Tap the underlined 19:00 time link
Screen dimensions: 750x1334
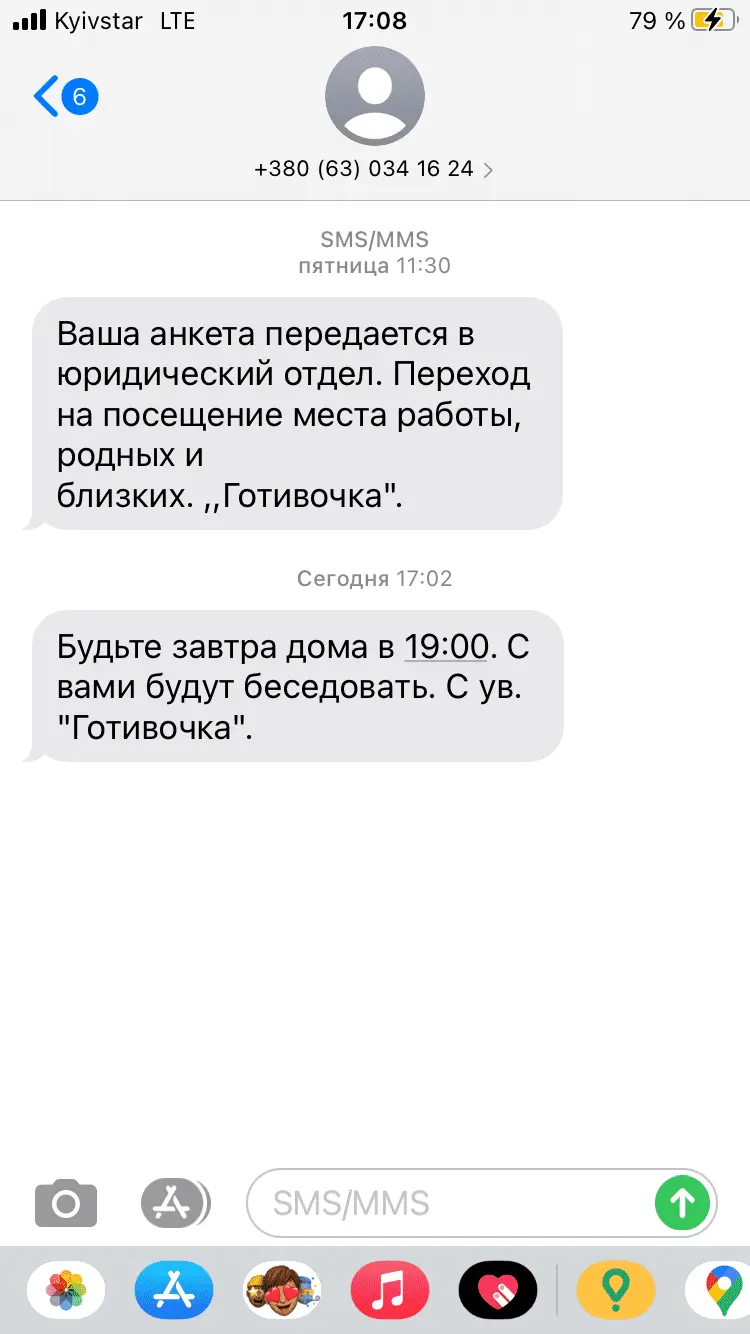coord(445,647)
